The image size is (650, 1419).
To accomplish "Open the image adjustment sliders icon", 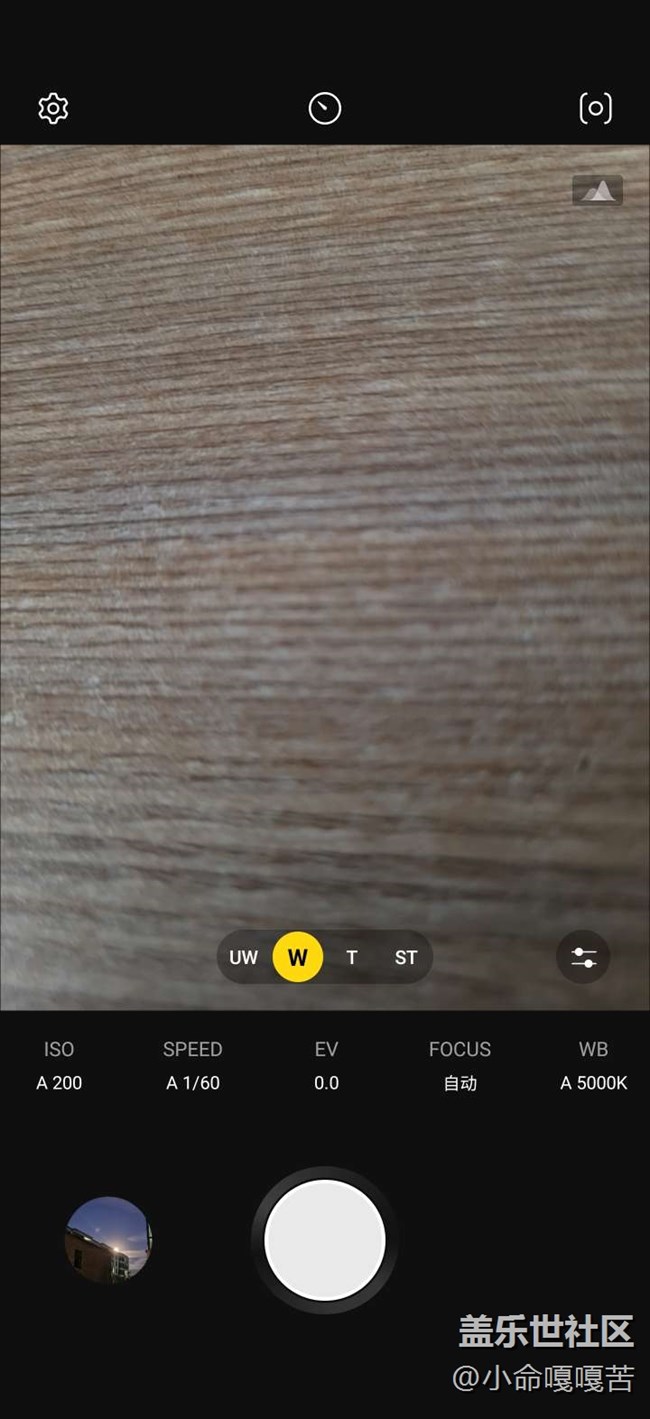I will point(583,957).
